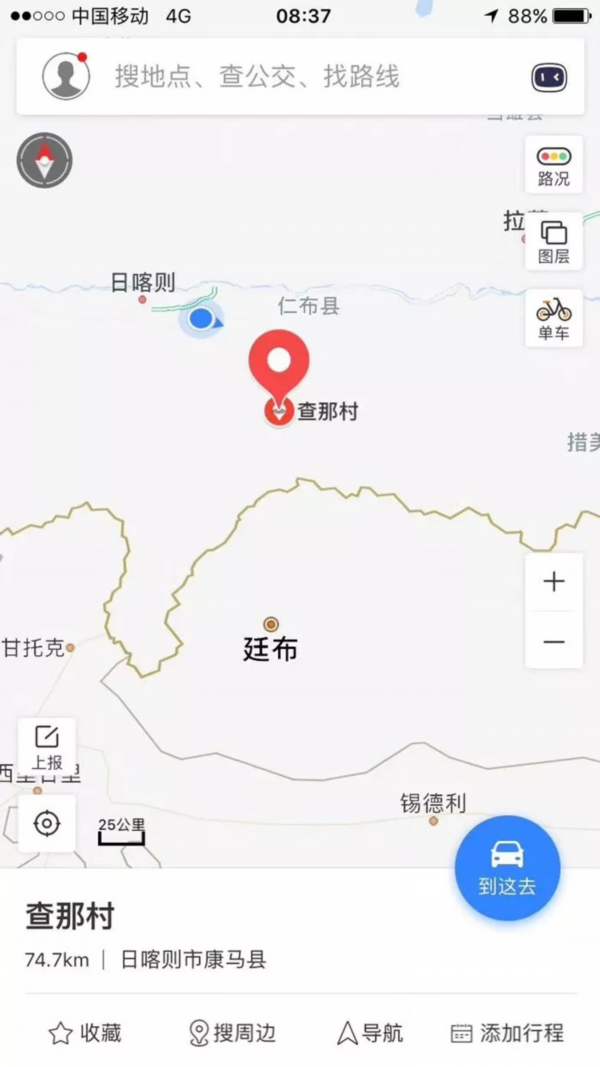Add 查那村 to 收藏 favorites

coord(85,1033)
